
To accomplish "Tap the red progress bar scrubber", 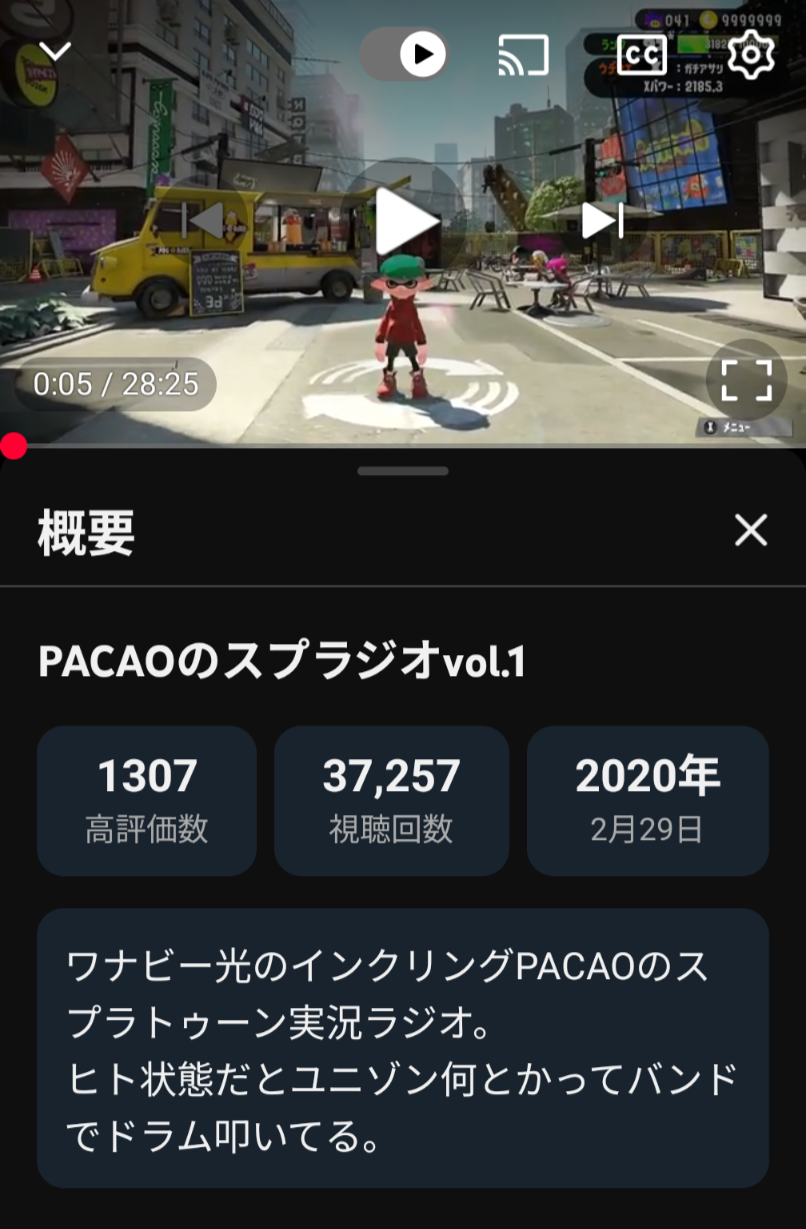I will (13, 446).
